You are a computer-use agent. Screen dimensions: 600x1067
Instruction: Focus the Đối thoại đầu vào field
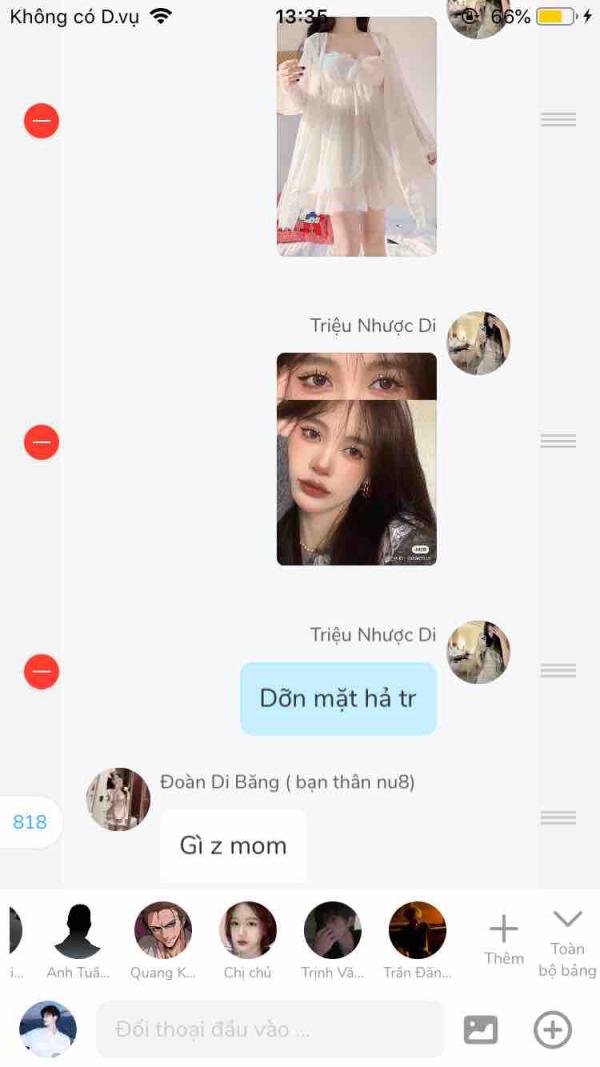click(270, 1029)
